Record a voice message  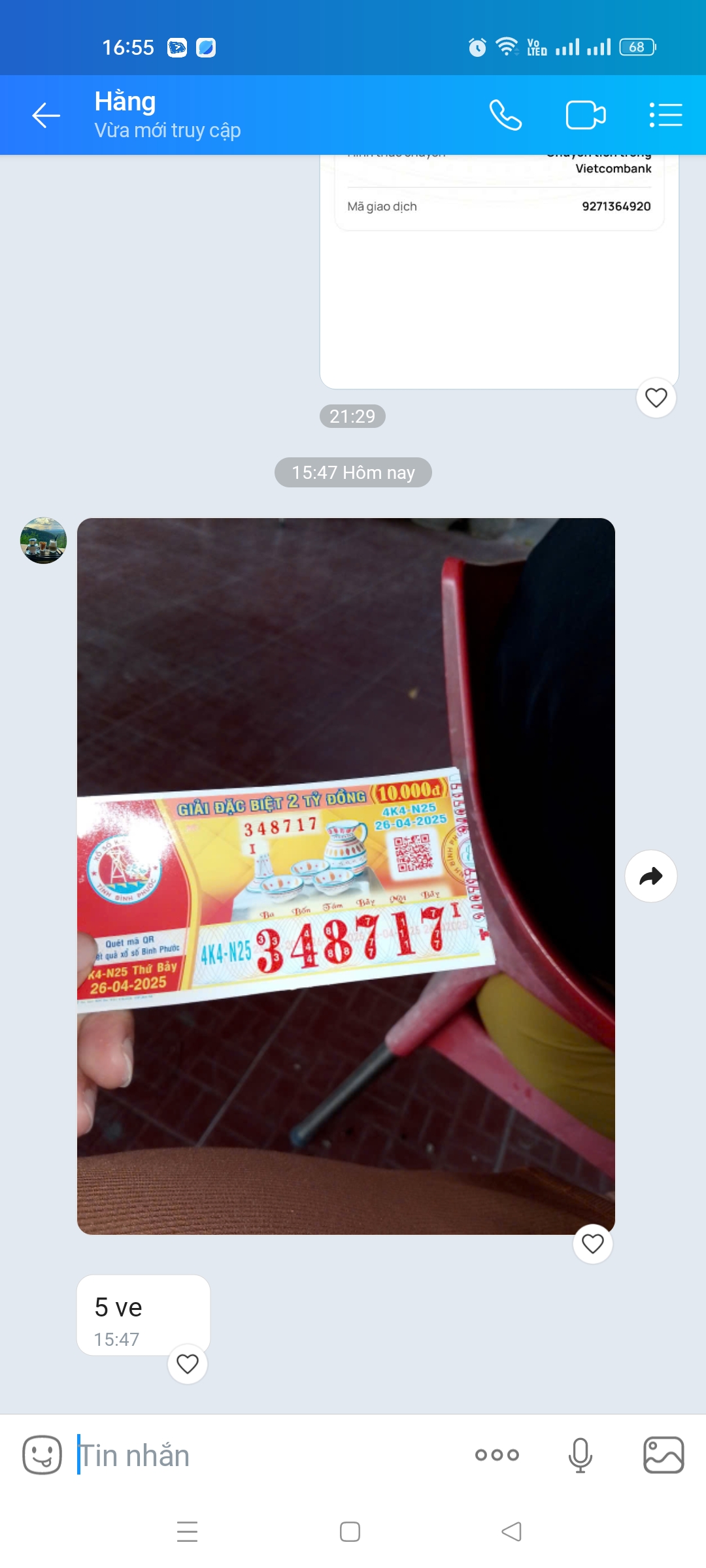coord(580,1455)
